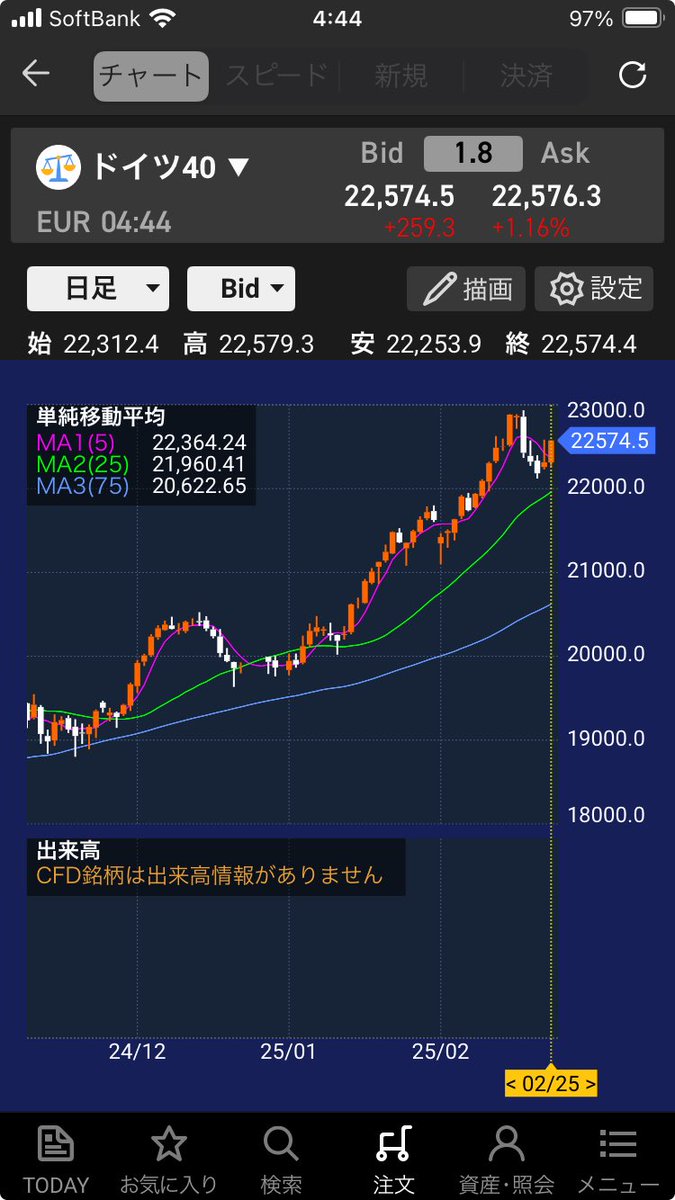Tap the 02/25 date marker
Viewport: 675px width, 1200px height.
(550, 1083)
